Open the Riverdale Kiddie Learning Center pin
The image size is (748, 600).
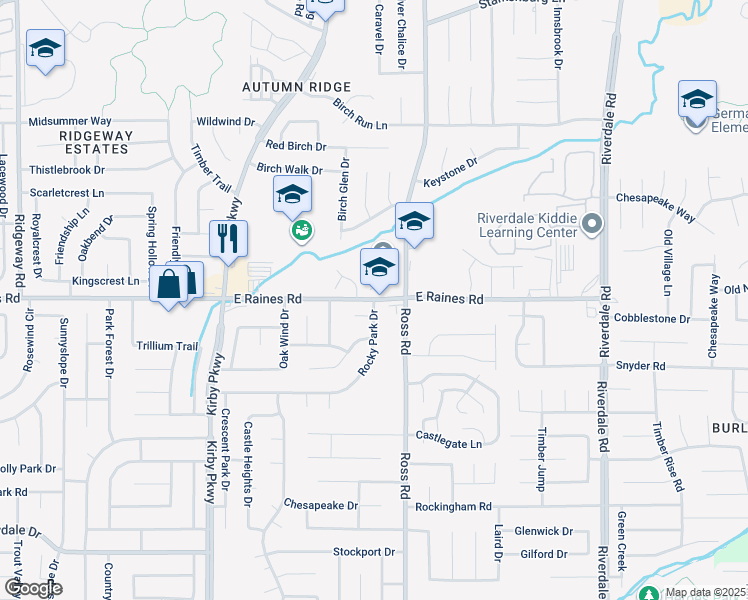pyautogui.click(x=592, y=225)
